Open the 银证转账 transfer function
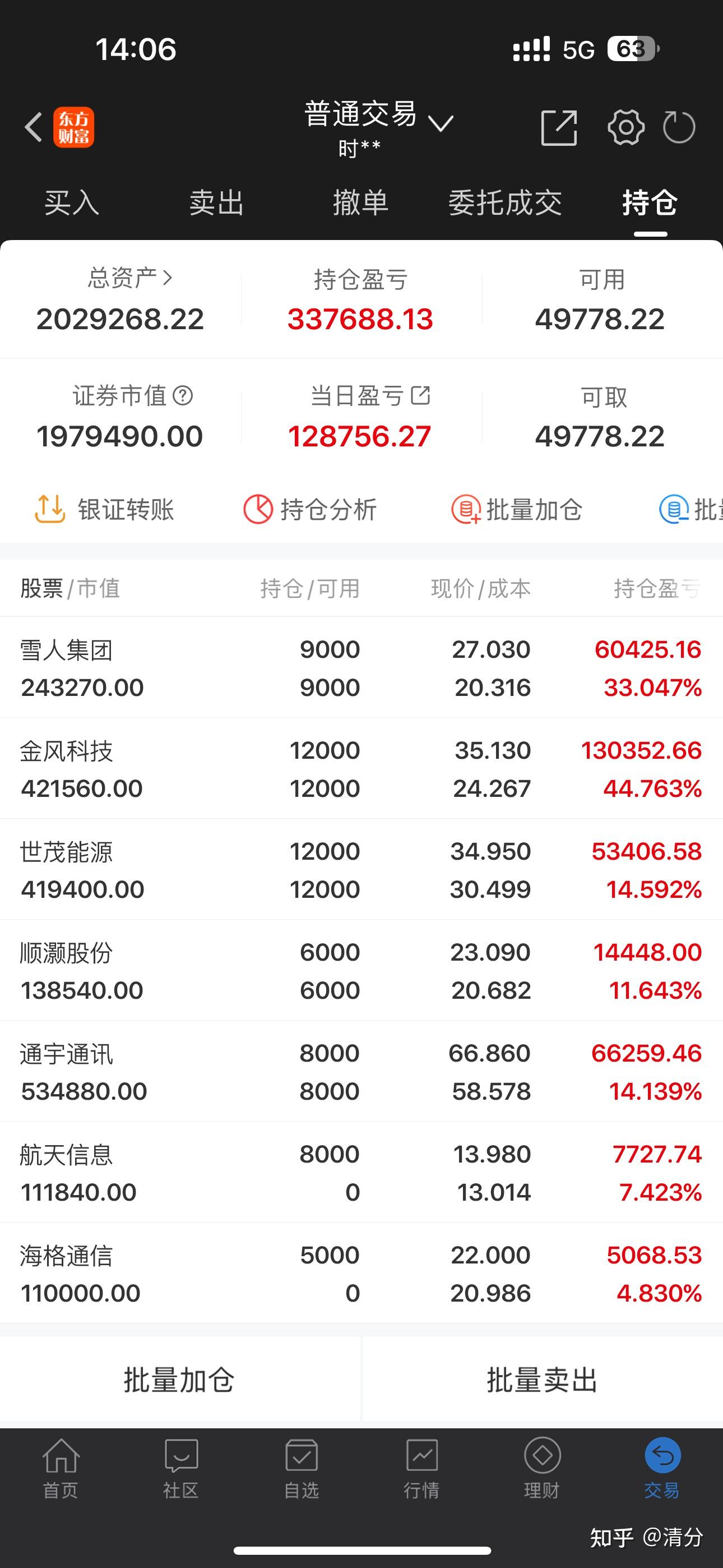 [x=106, y=510]
